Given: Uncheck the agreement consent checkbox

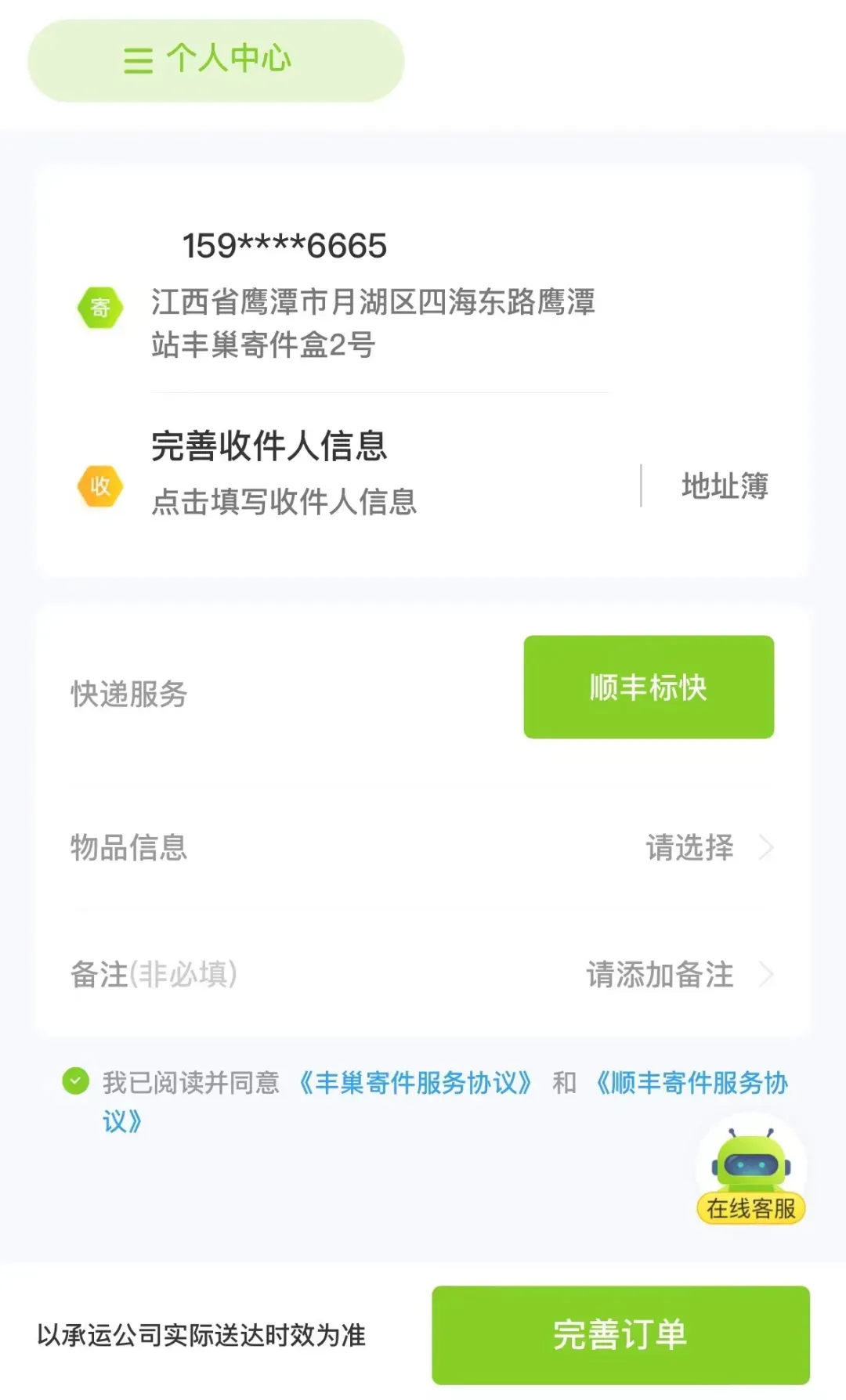Looking at the screenshot, I should pos(76,1082).
